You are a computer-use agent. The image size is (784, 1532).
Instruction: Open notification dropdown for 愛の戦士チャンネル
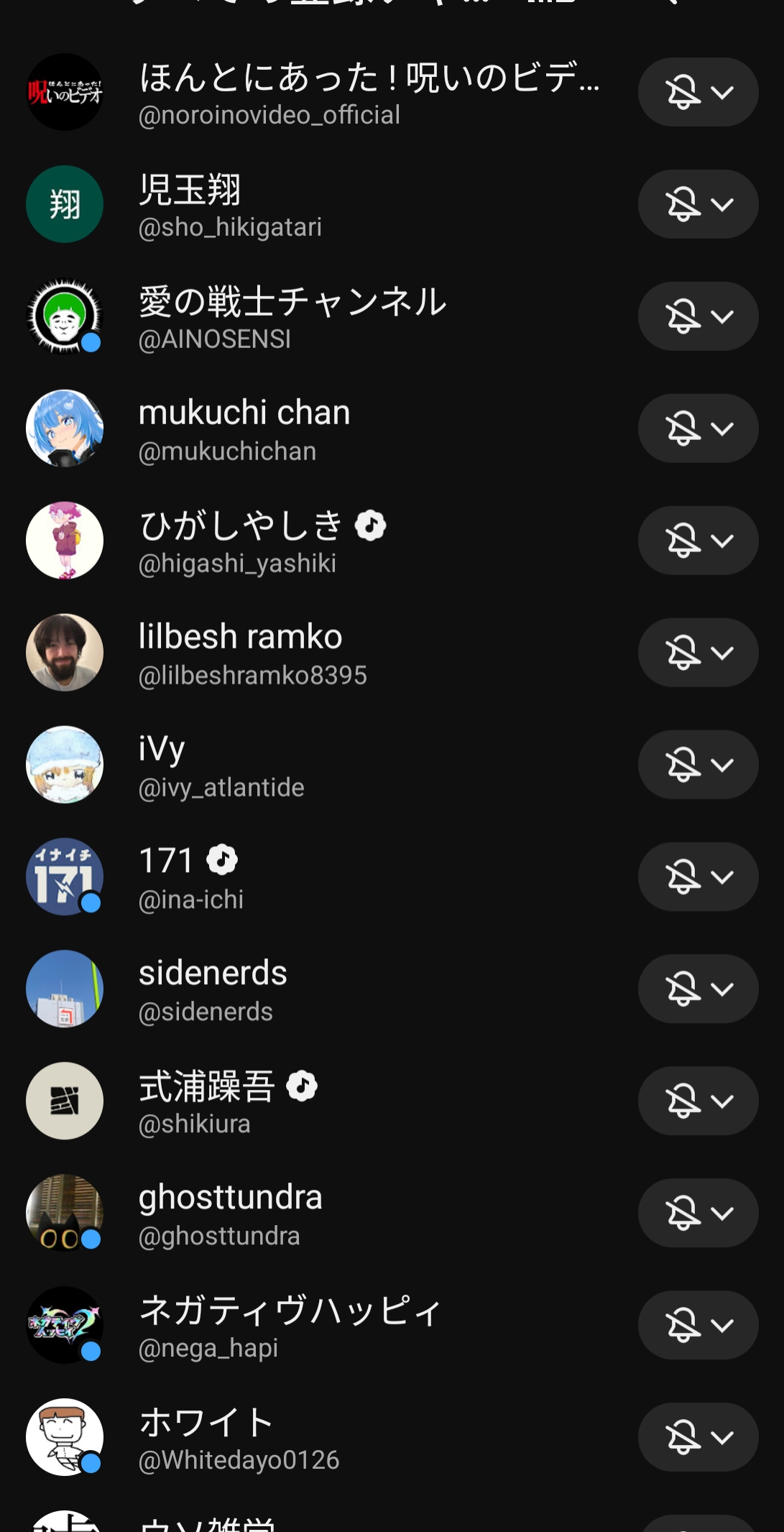(x=698, y=316)
